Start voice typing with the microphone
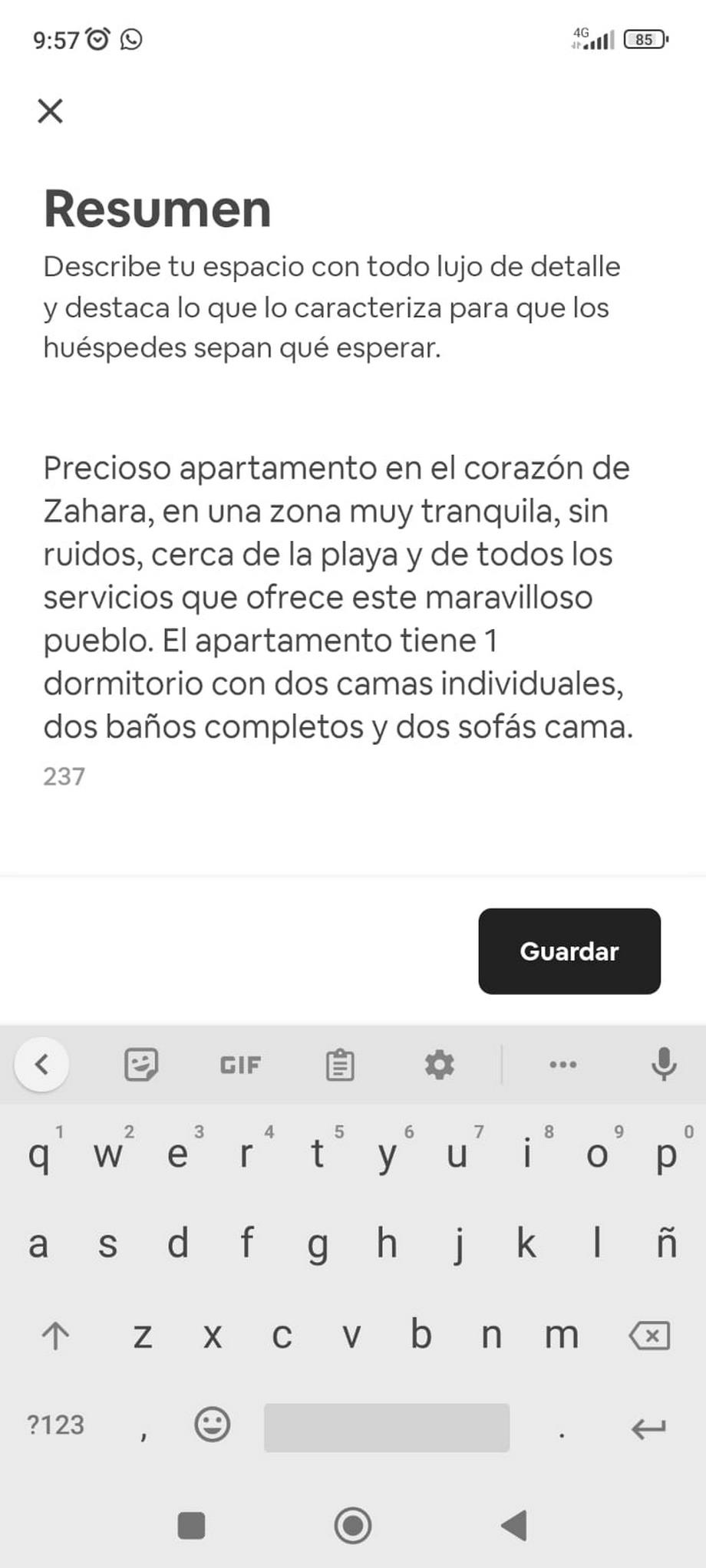This screenshot has height=1568, width=706. (663, 1064)
